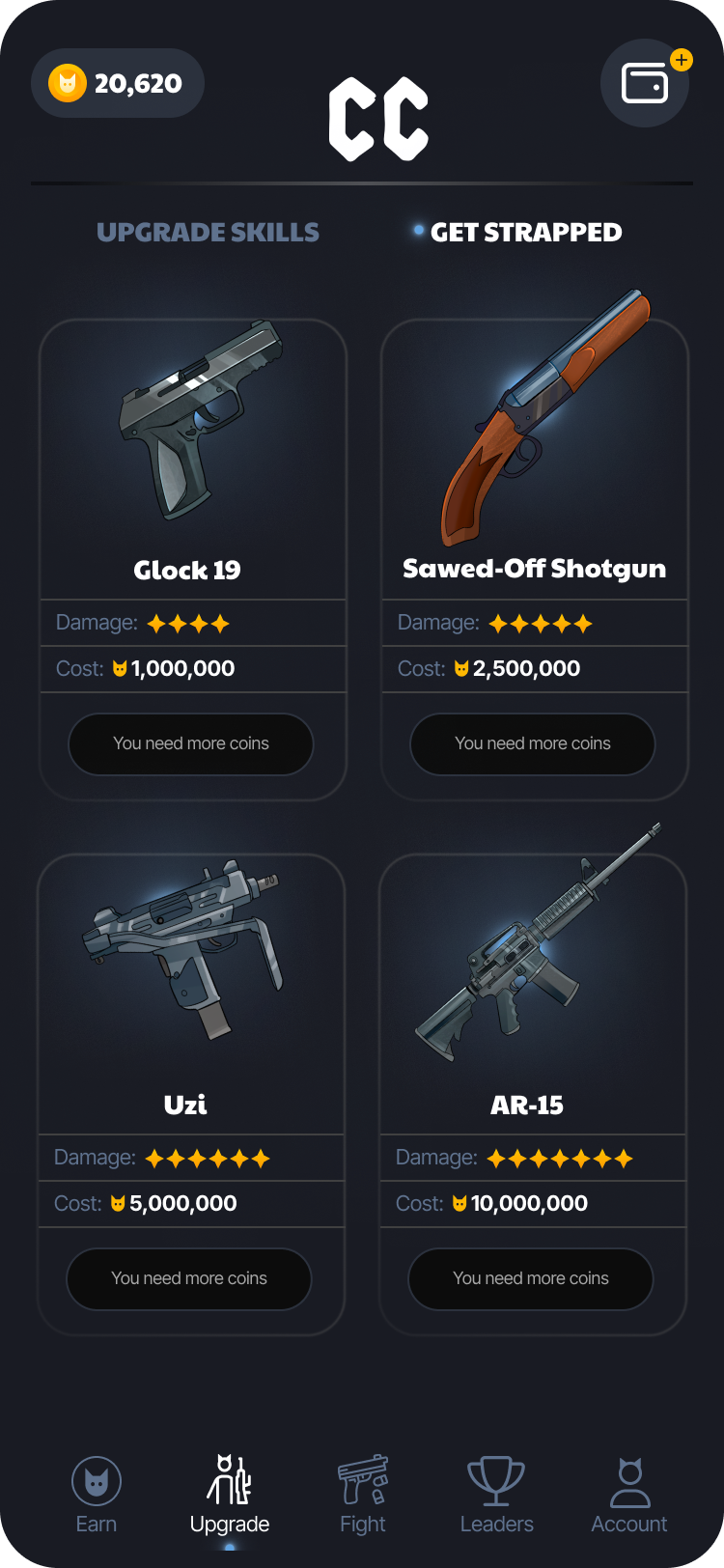The height and width of the screenshot is (1568, 724).
Task: Select the Get Strapped tab
Action: [x=525, y=233]
